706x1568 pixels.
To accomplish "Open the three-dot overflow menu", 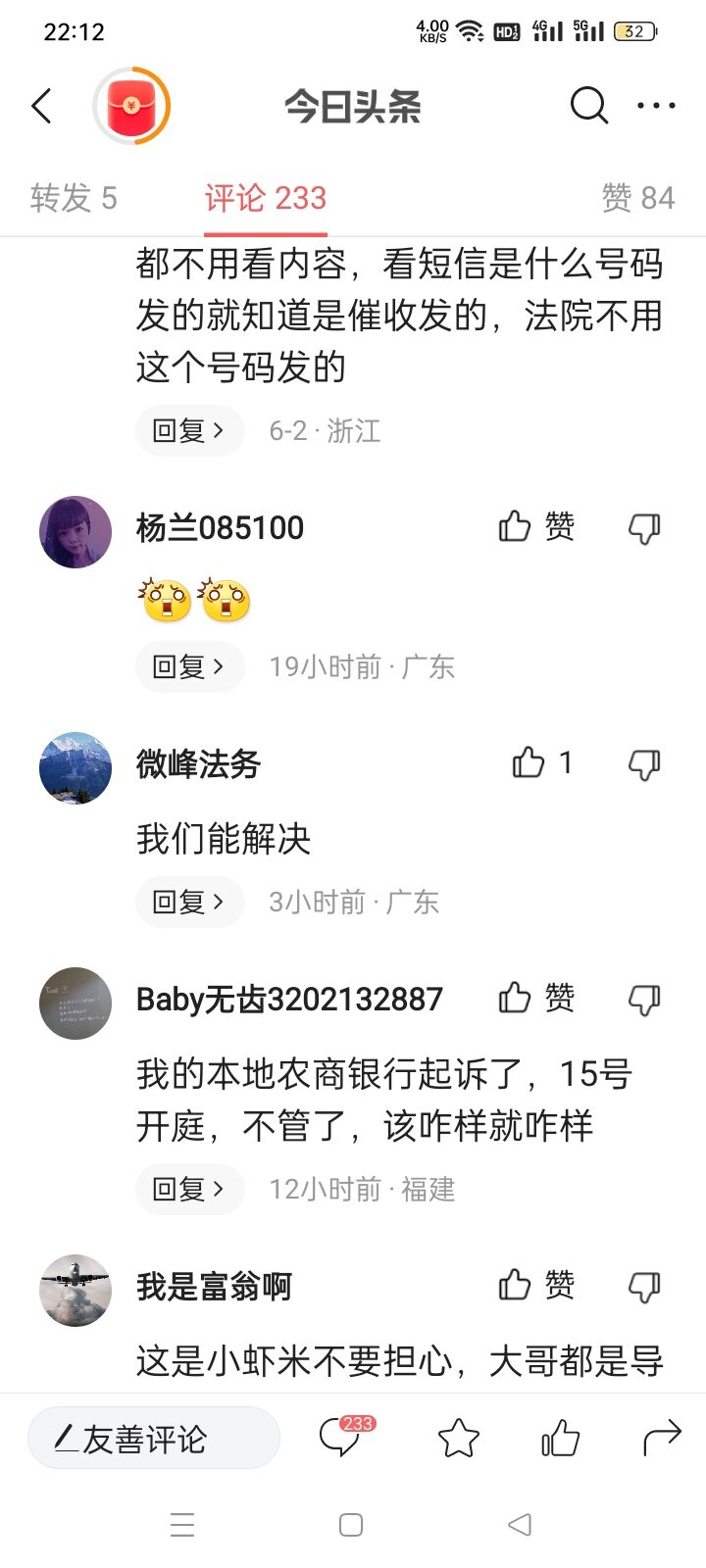I will coord(656,106).
